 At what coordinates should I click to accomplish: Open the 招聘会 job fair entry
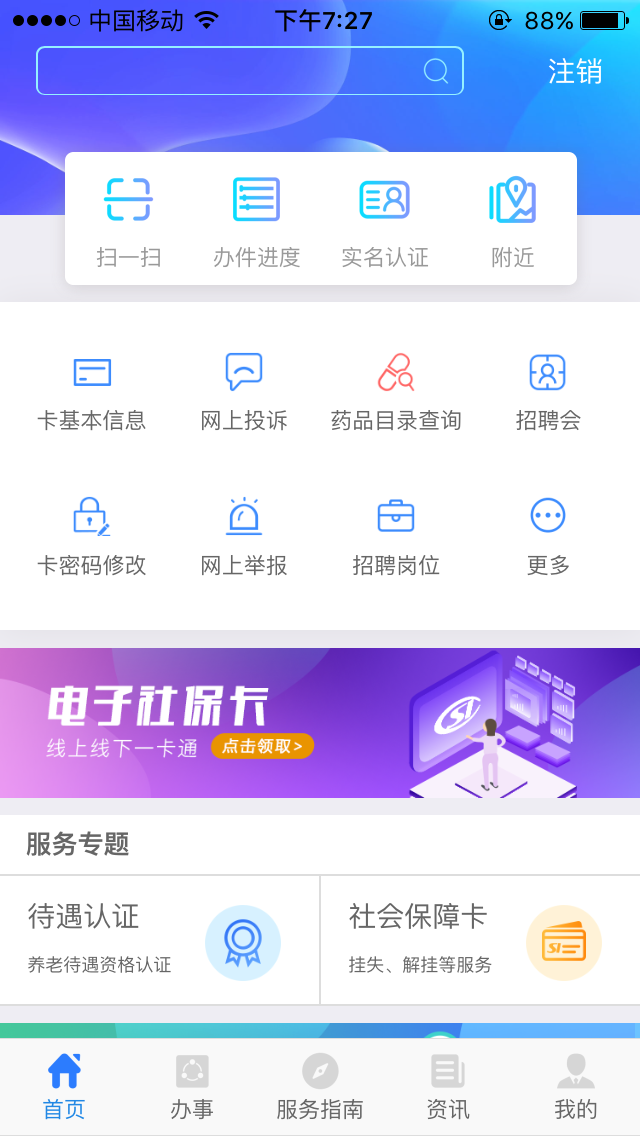coord(548,392)
